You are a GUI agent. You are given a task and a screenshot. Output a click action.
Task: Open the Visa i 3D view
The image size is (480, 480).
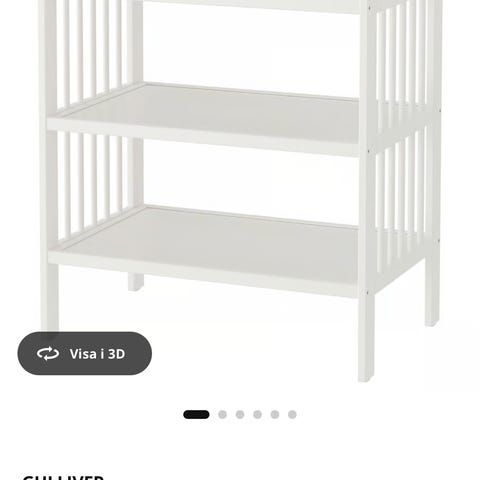coord(85,353)
